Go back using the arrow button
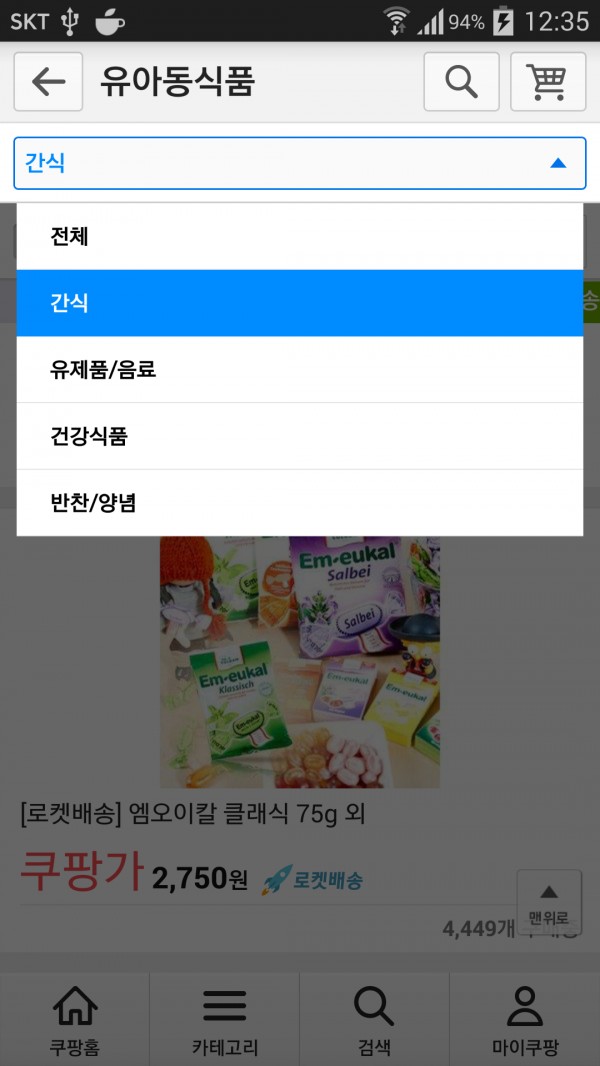The width and height of the screenshot is (600, 1066). pyautogui.click(x=48, y=82)
